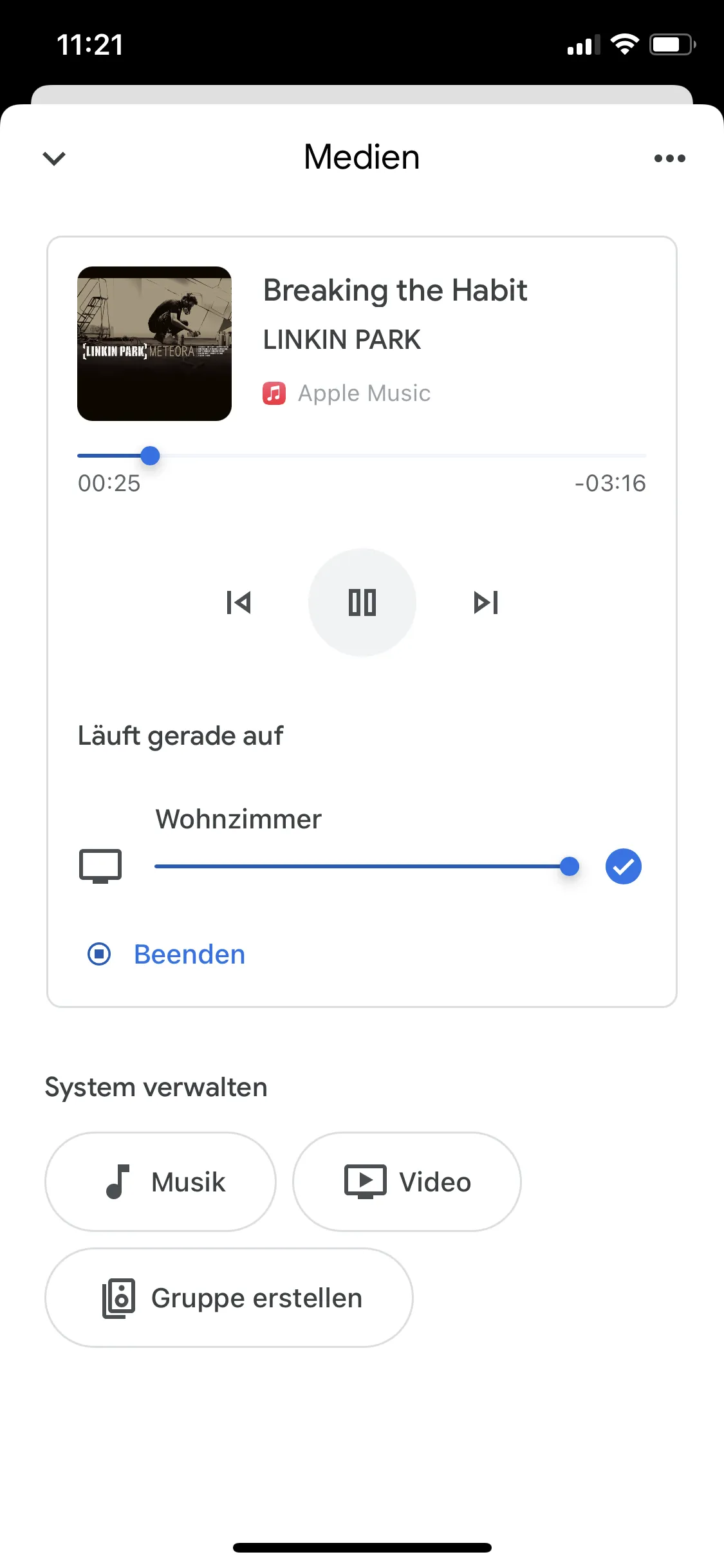Switch to the Video category
The width and height of the screenshot is (724, 1568).
[x=406, y=1181]
